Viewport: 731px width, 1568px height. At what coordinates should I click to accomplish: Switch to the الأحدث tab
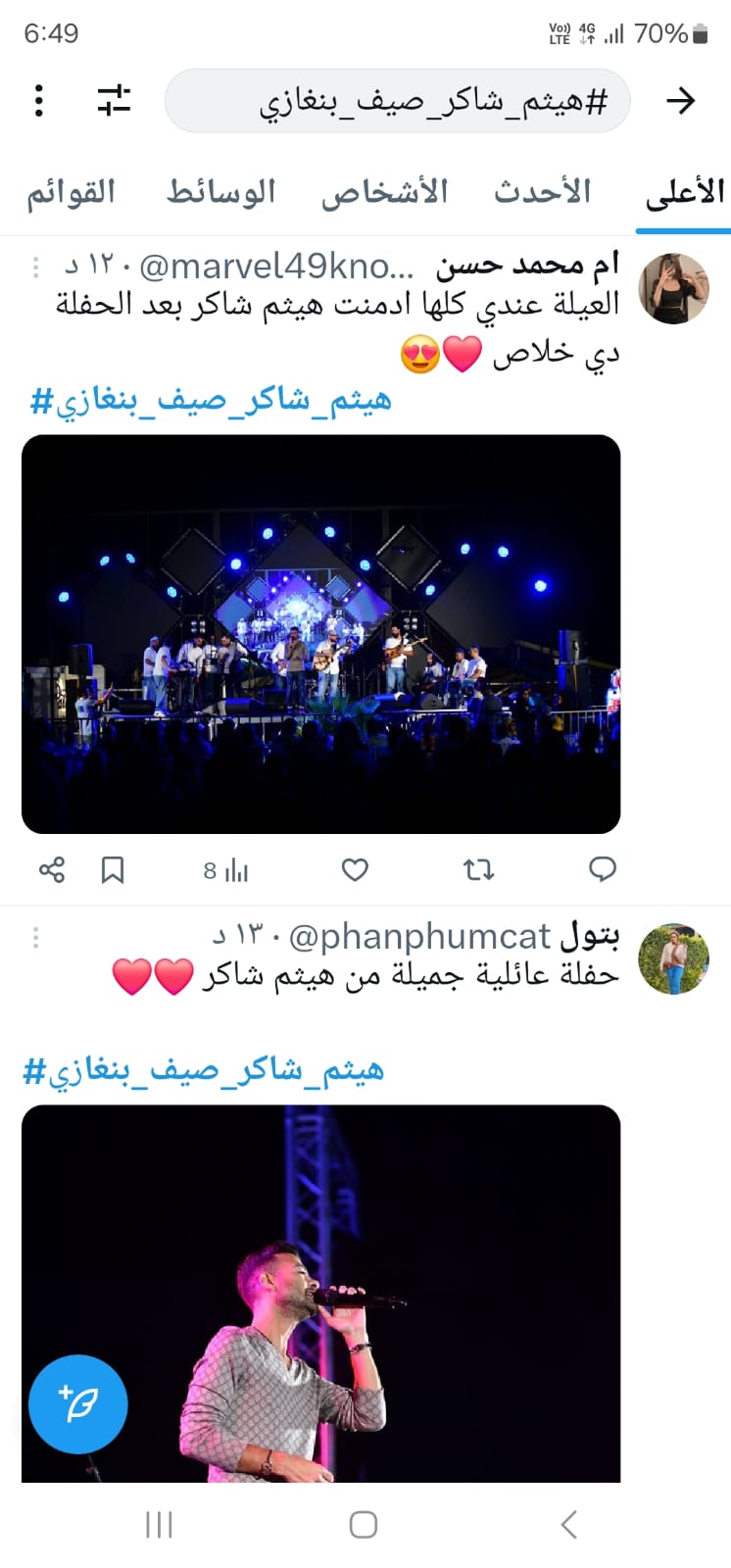pos(542,191)
